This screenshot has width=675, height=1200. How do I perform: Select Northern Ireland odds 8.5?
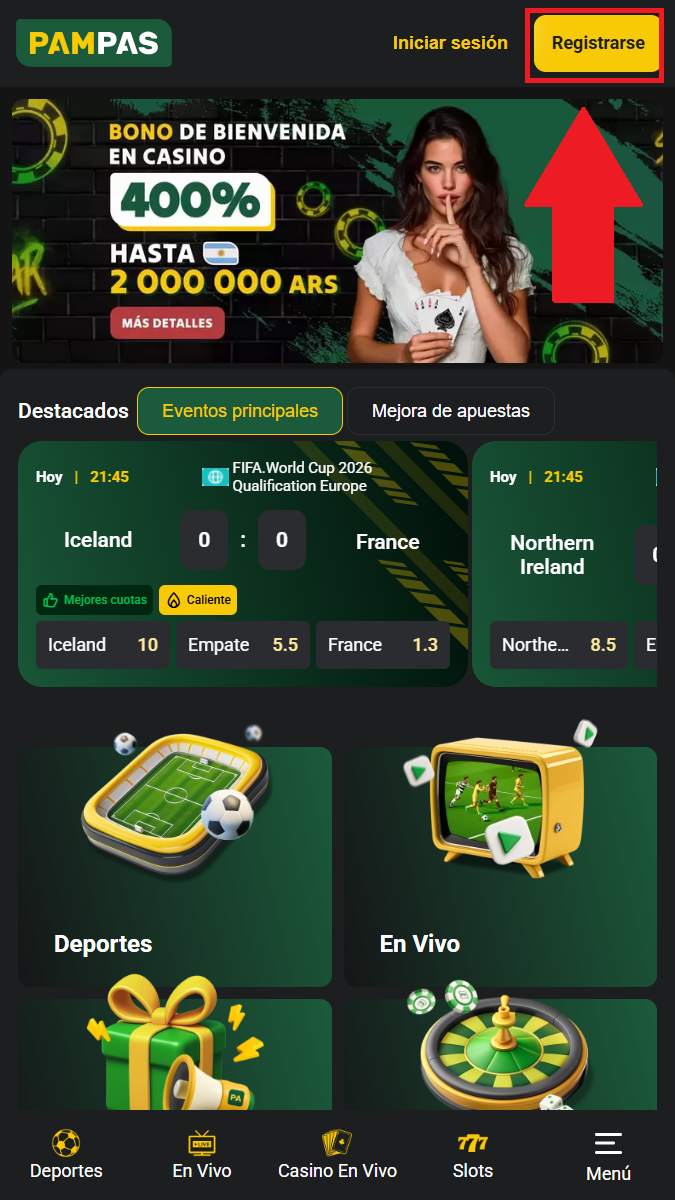point(558,645)
